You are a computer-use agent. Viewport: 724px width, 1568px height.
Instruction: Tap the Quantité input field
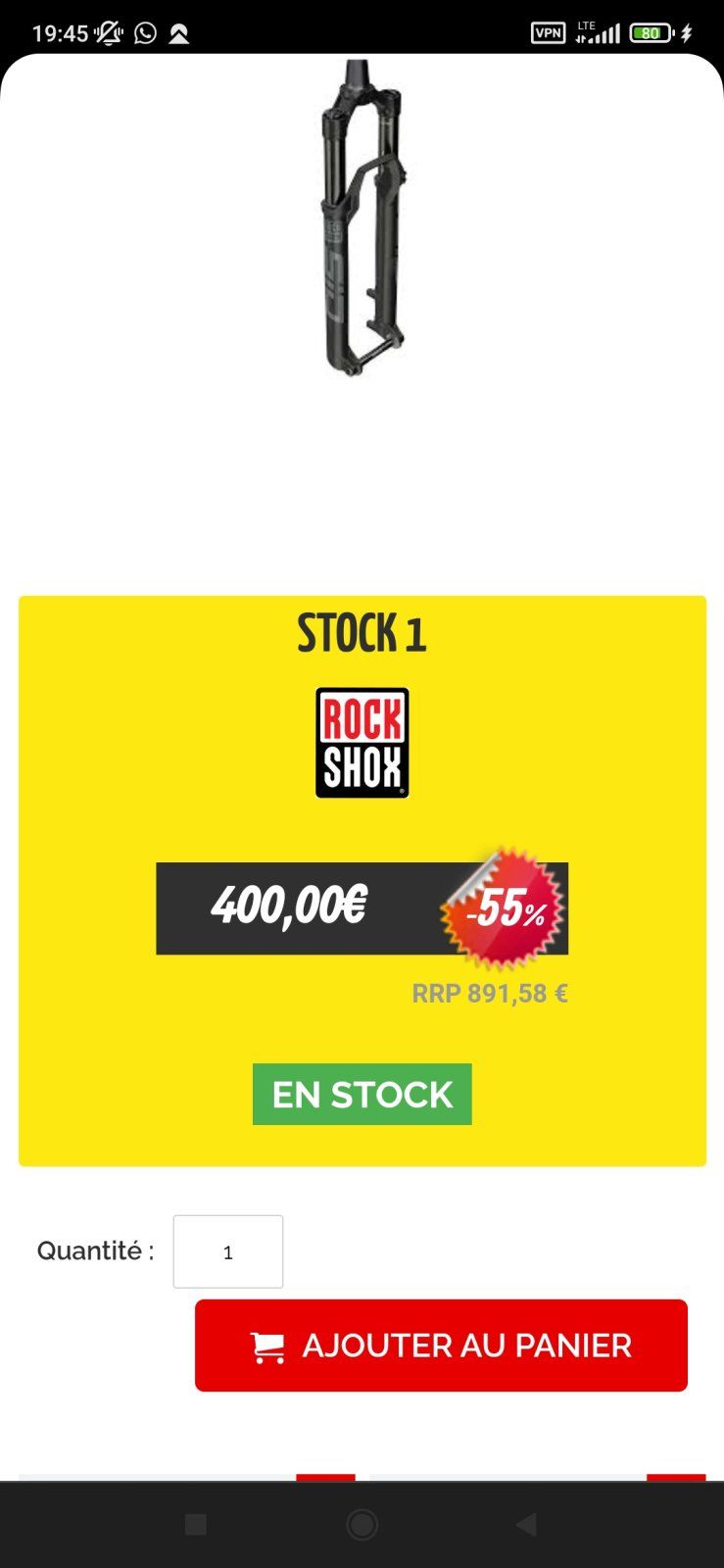click(x=227, y=1251)
